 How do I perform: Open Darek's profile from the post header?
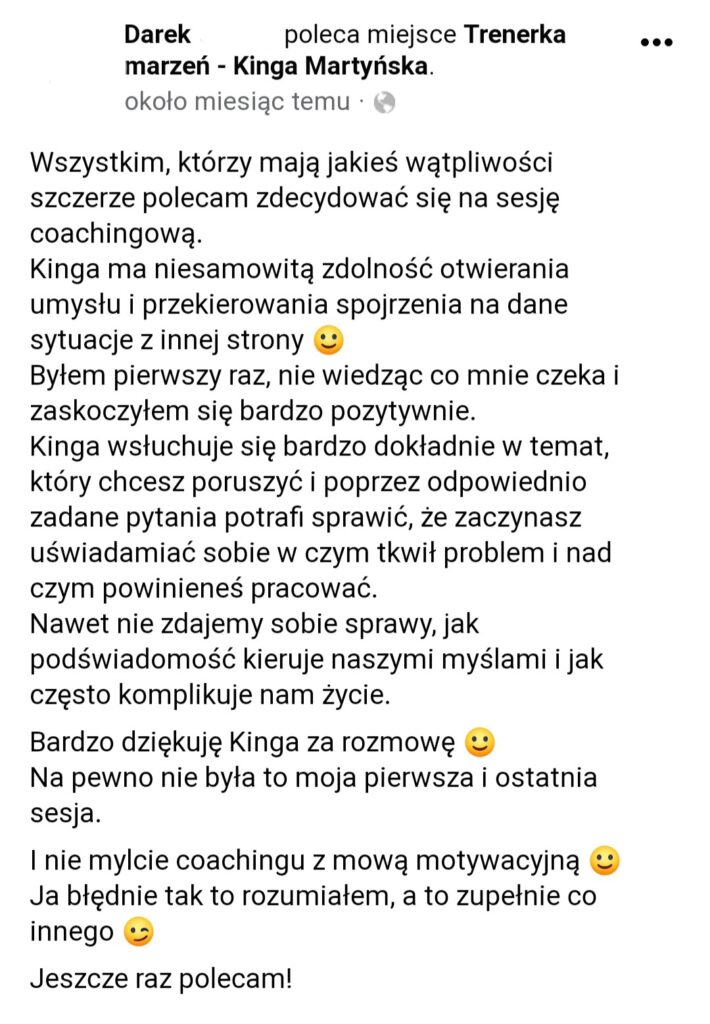point(157,35)
